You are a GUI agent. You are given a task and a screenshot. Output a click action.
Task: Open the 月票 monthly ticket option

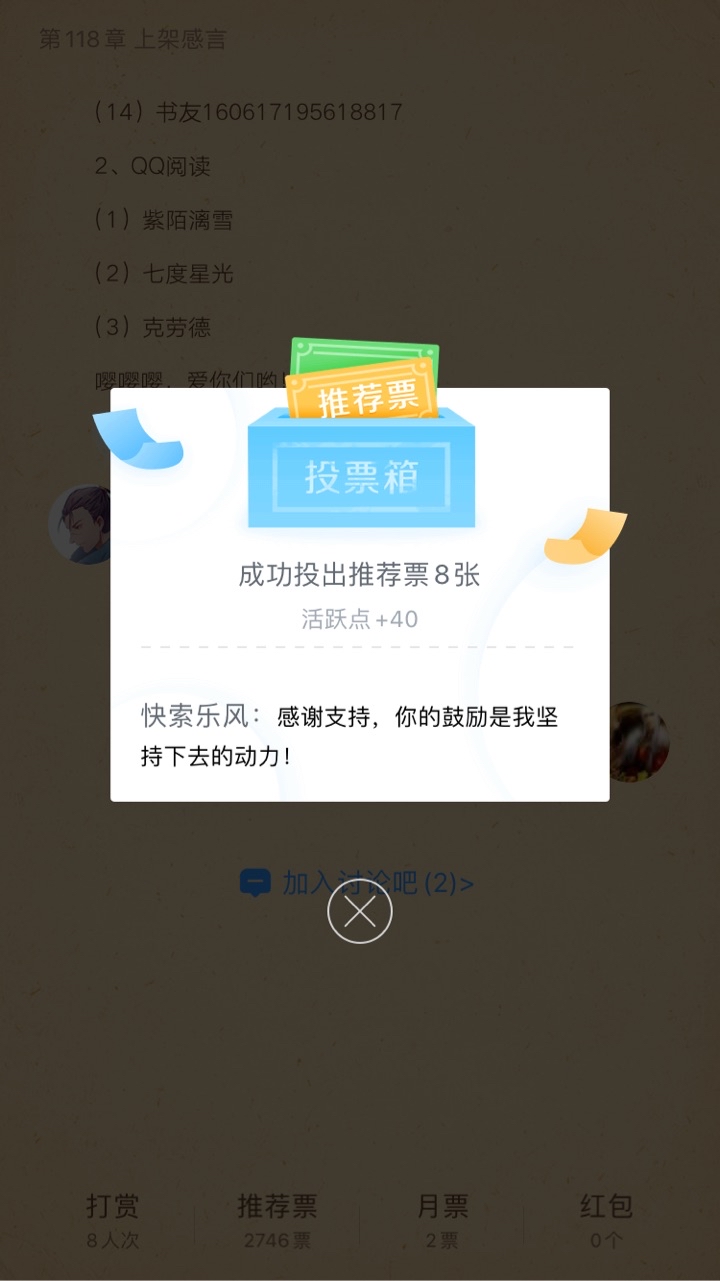[x=442, y=1220]
